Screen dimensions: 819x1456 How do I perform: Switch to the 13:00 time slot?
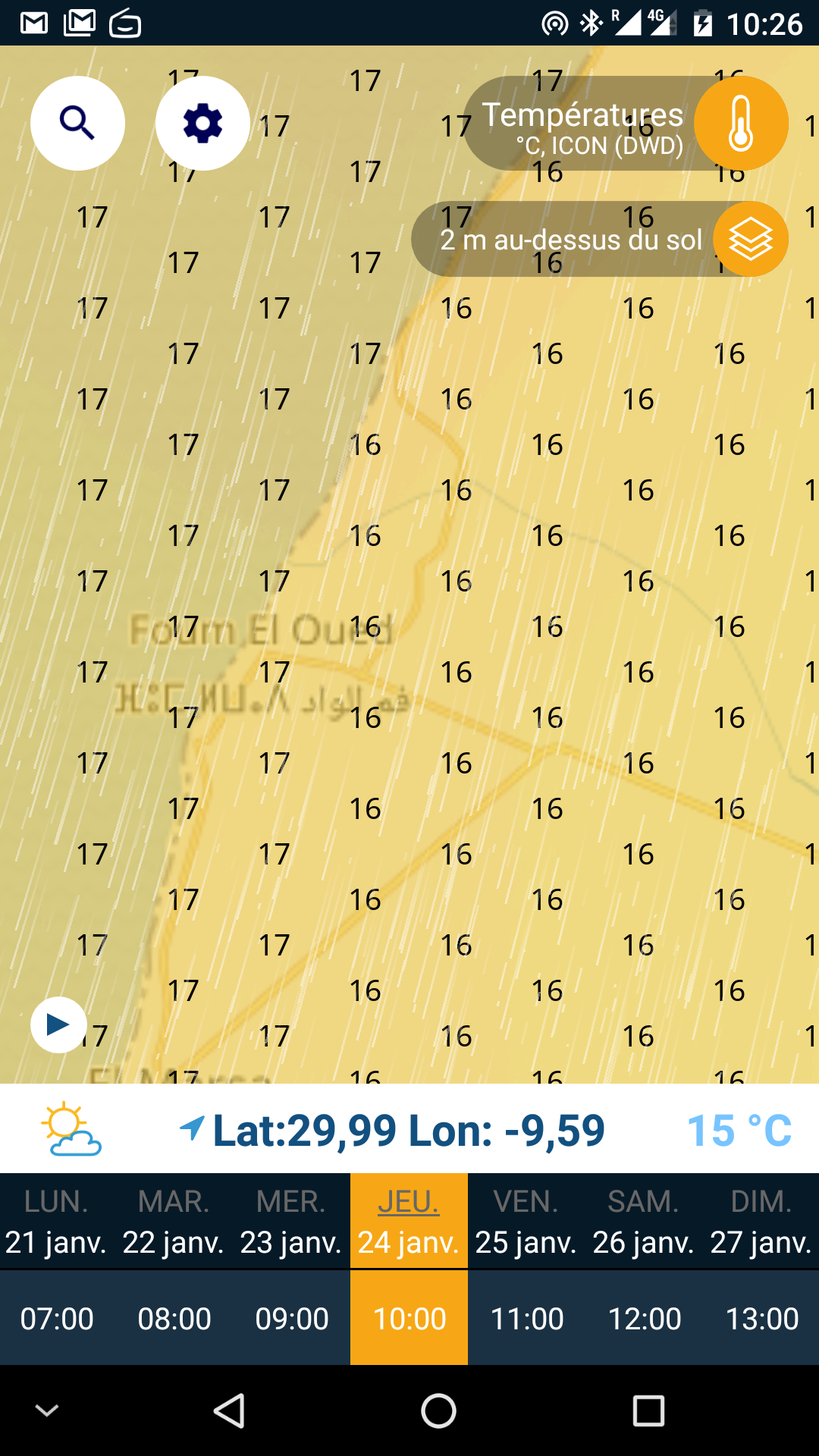(762, 1318)
